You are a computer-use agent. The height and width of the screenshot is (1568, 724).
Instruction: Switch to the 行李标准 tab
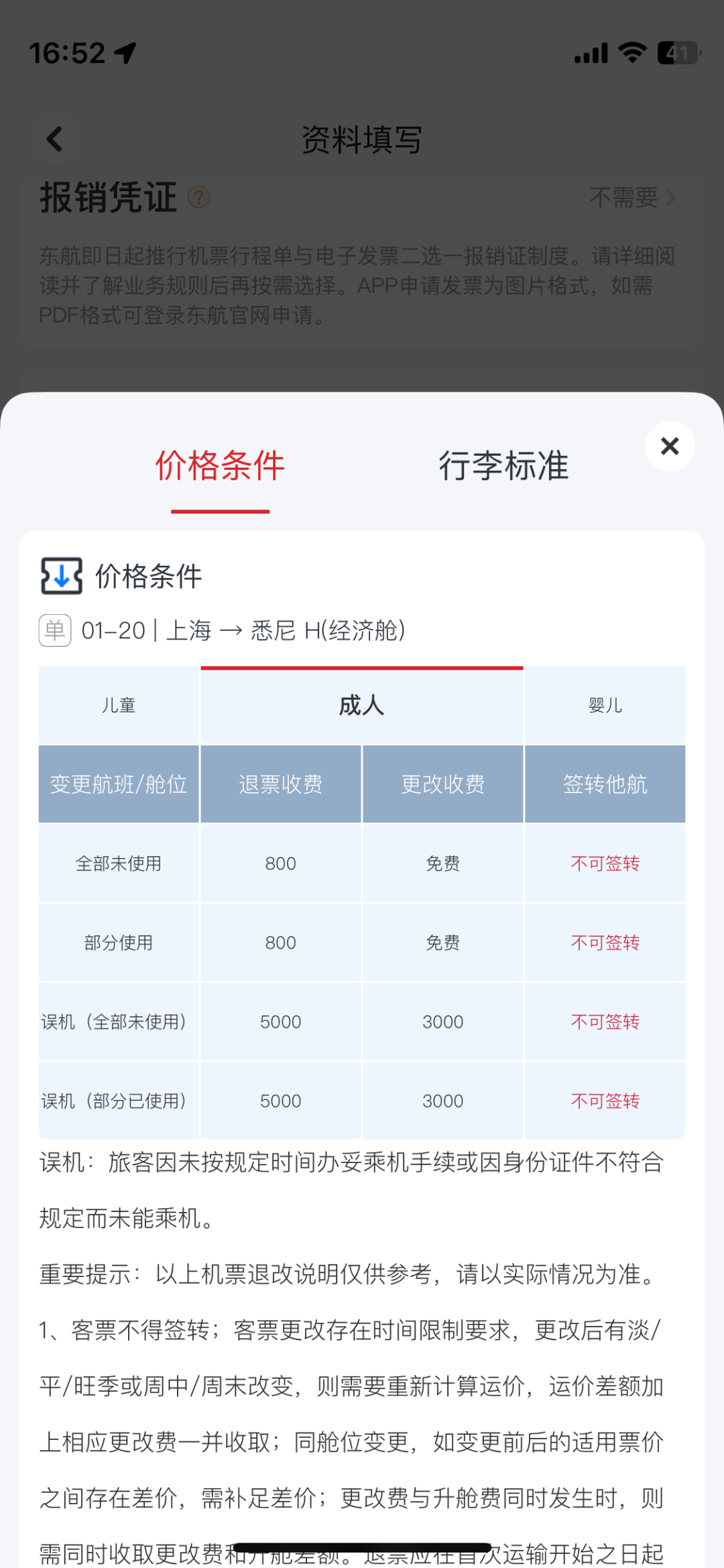[503, 466]
